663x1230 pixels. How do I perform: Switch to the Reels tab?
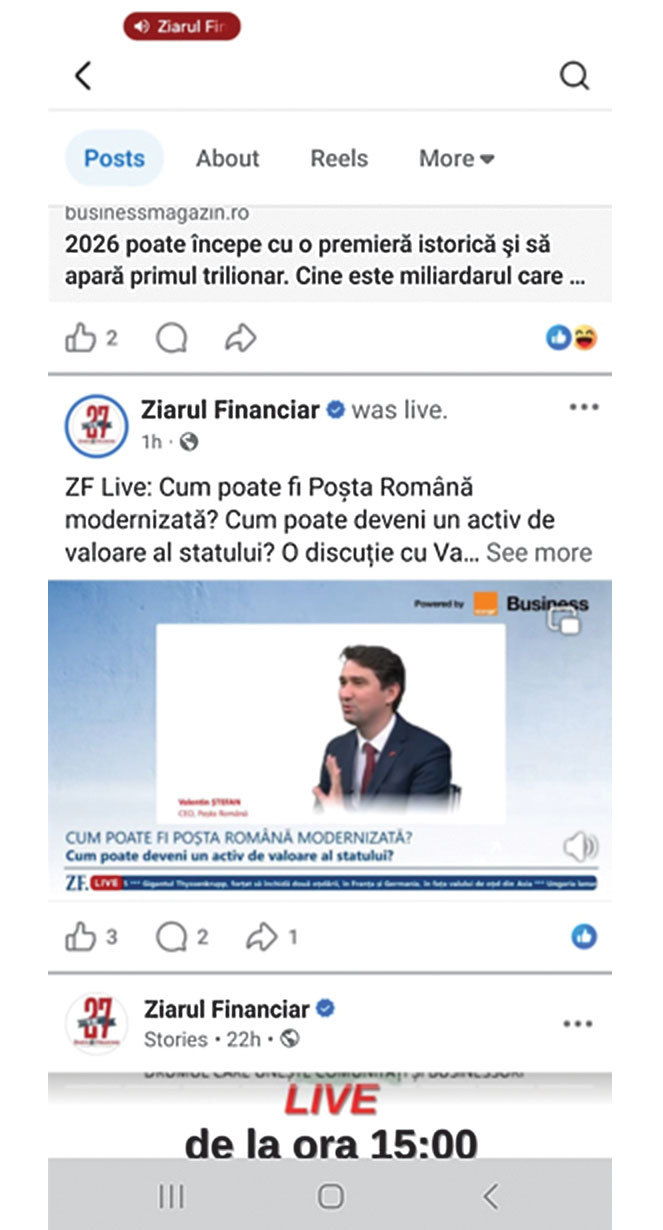[x=339, y=158]
